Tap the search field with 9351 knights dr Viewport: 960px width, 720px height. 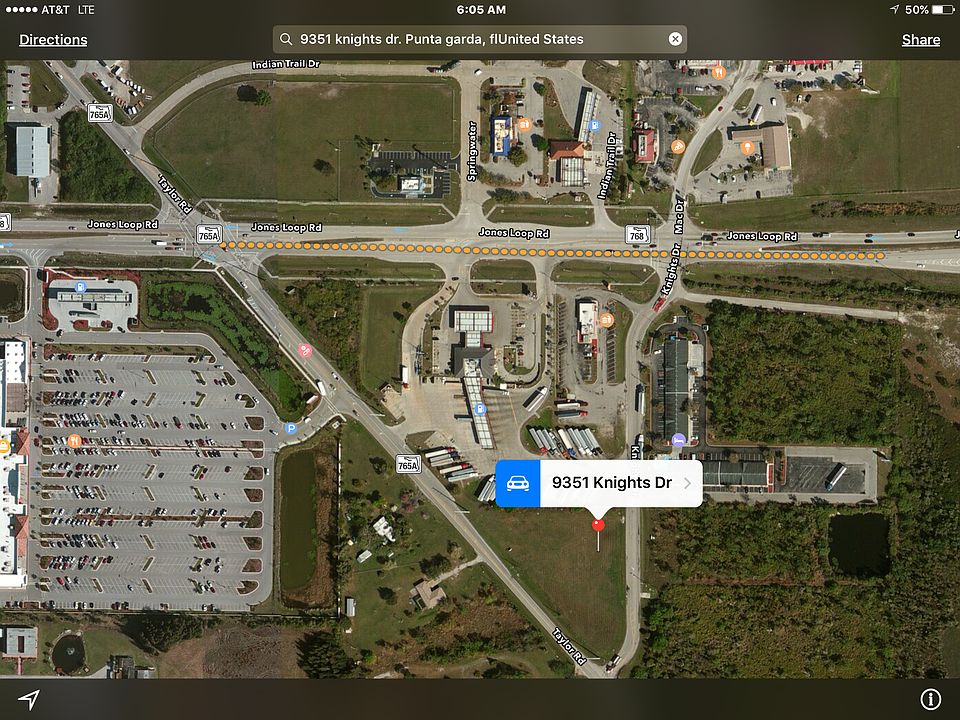(470, 39)
